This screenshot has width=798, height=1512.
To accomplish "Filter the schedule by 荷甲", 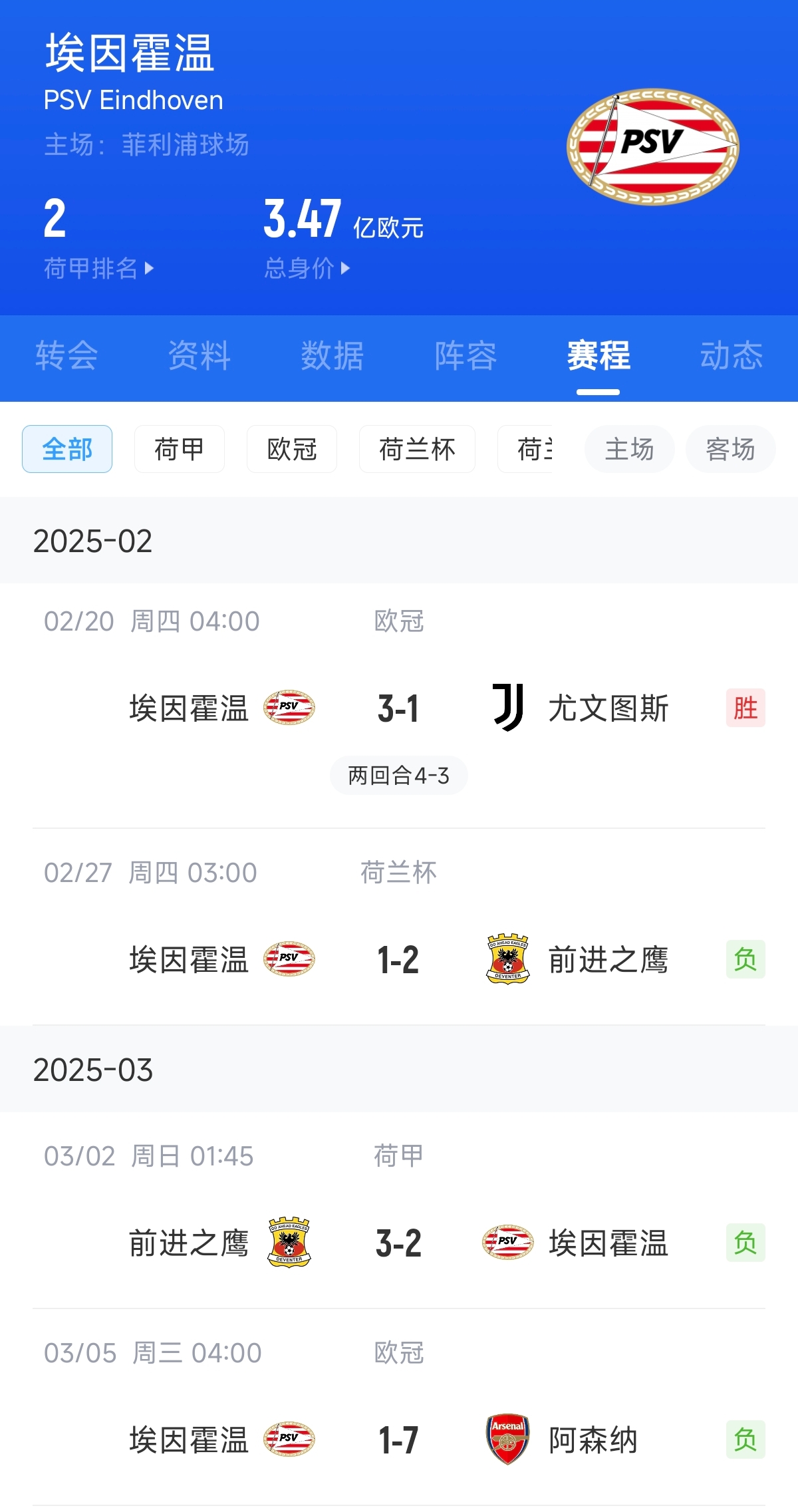I will [180, 449].
